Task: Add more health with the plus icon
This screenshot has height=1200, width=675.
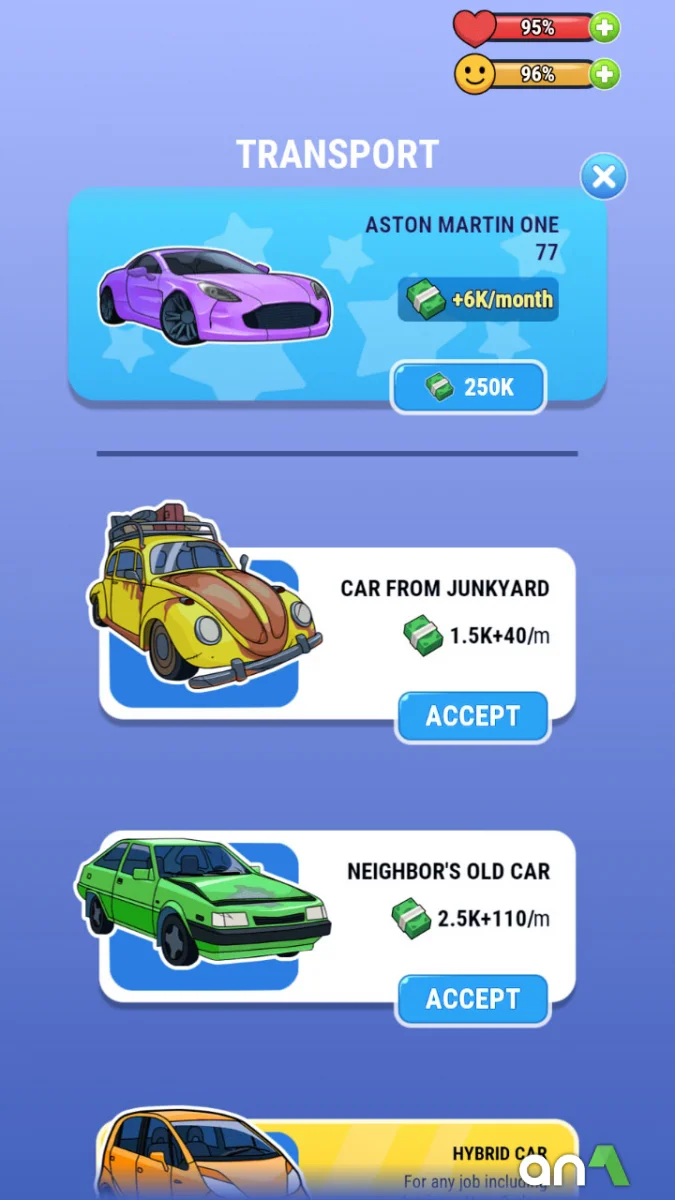Action: (x=604, y=28)
